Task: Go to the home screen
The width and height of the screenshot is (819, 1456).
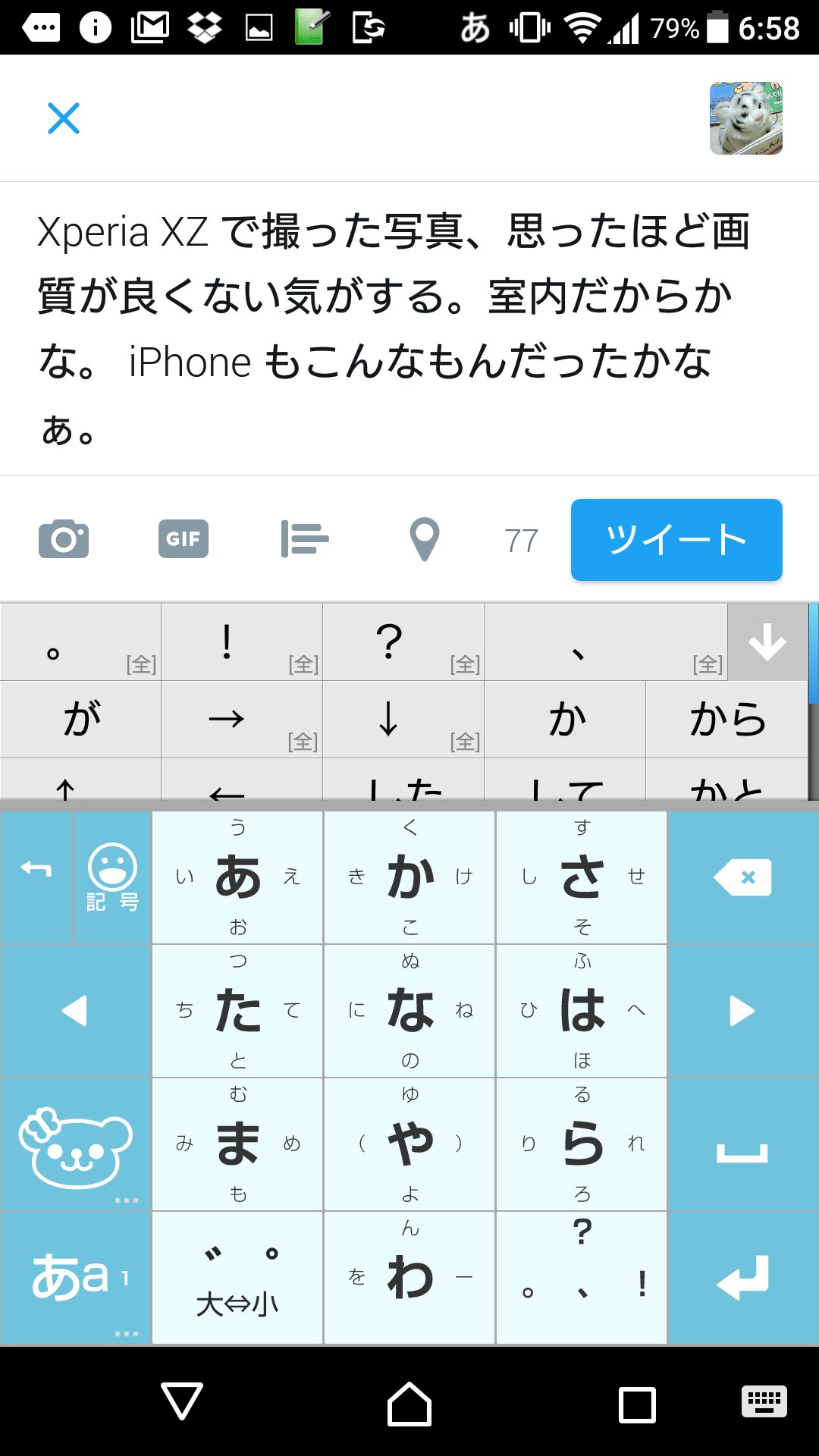Action: (x=409, y=1404)
